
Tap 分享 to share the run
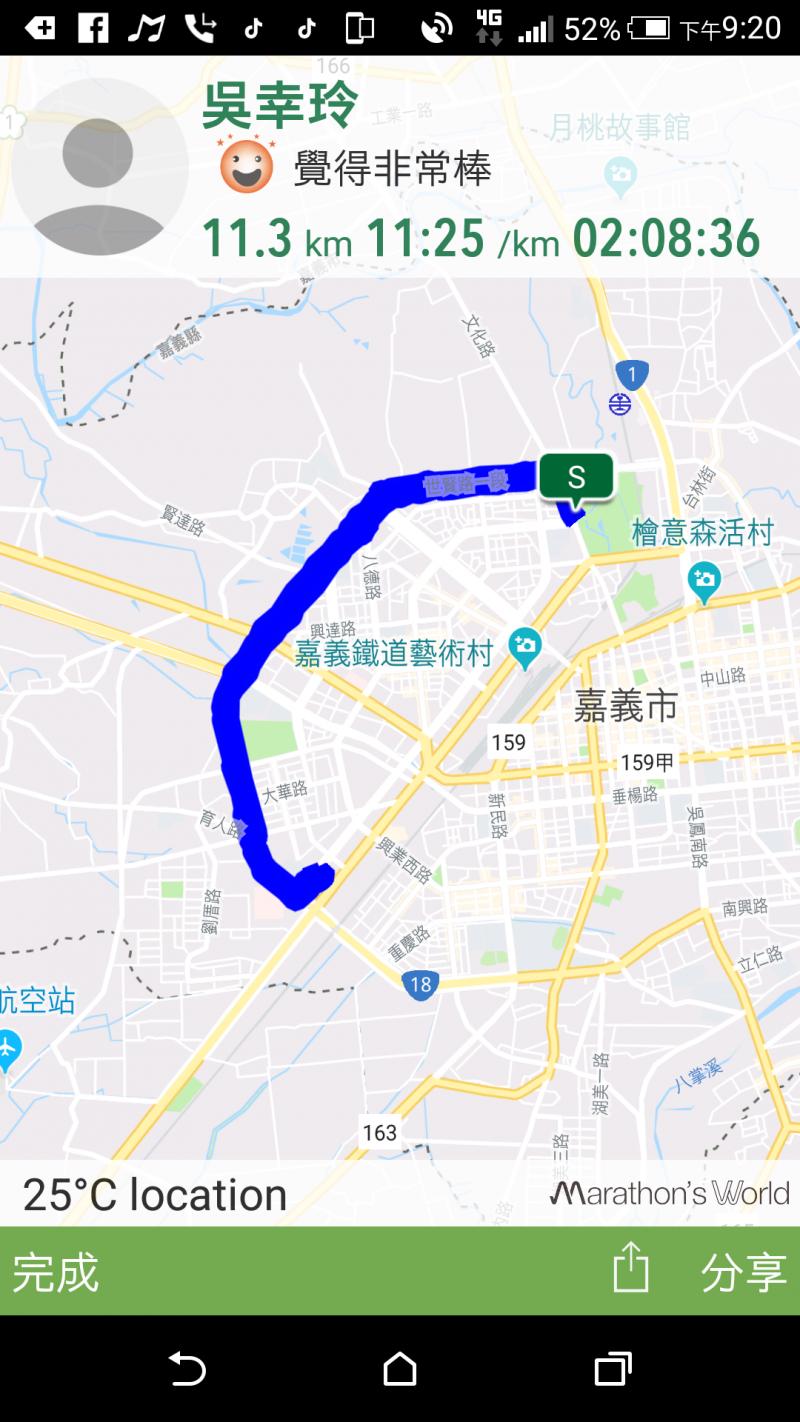[743, 1272]
